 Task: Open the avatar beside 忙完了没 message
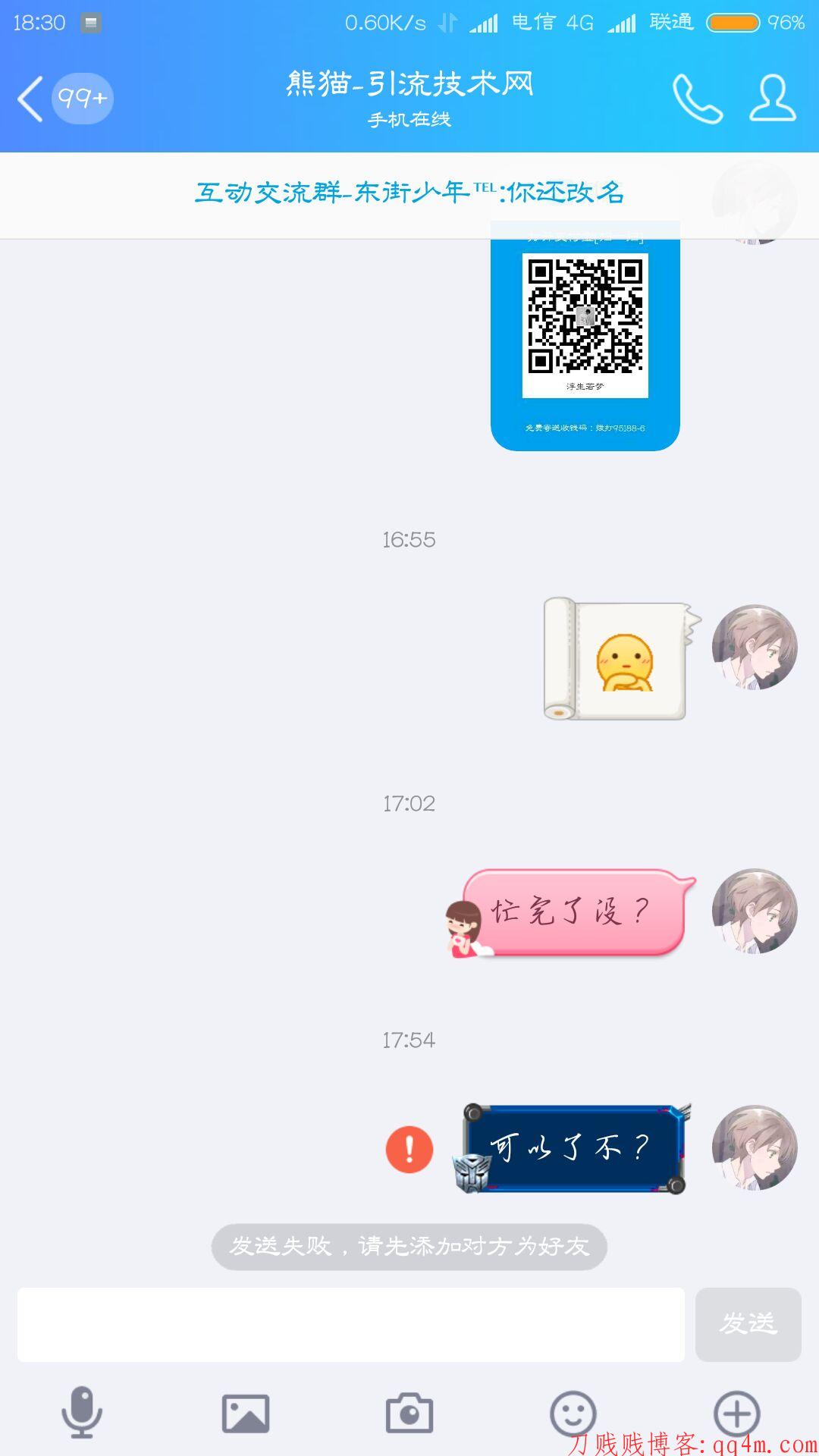pos(755,911)
